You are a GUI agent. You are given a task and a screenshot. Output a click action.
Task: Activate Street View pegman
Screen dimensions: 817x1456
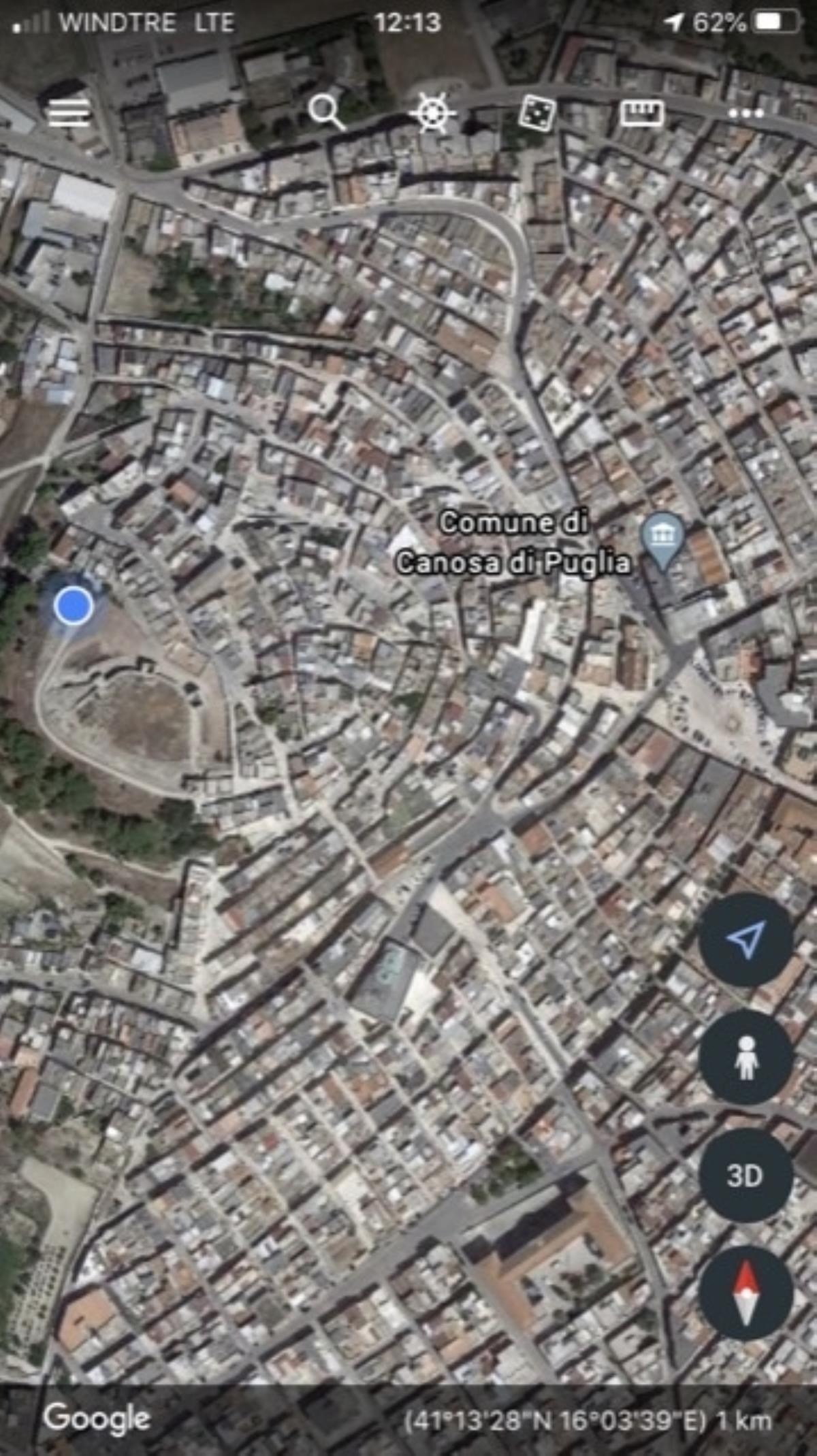pyautogui.click(x=746, y=1057)
